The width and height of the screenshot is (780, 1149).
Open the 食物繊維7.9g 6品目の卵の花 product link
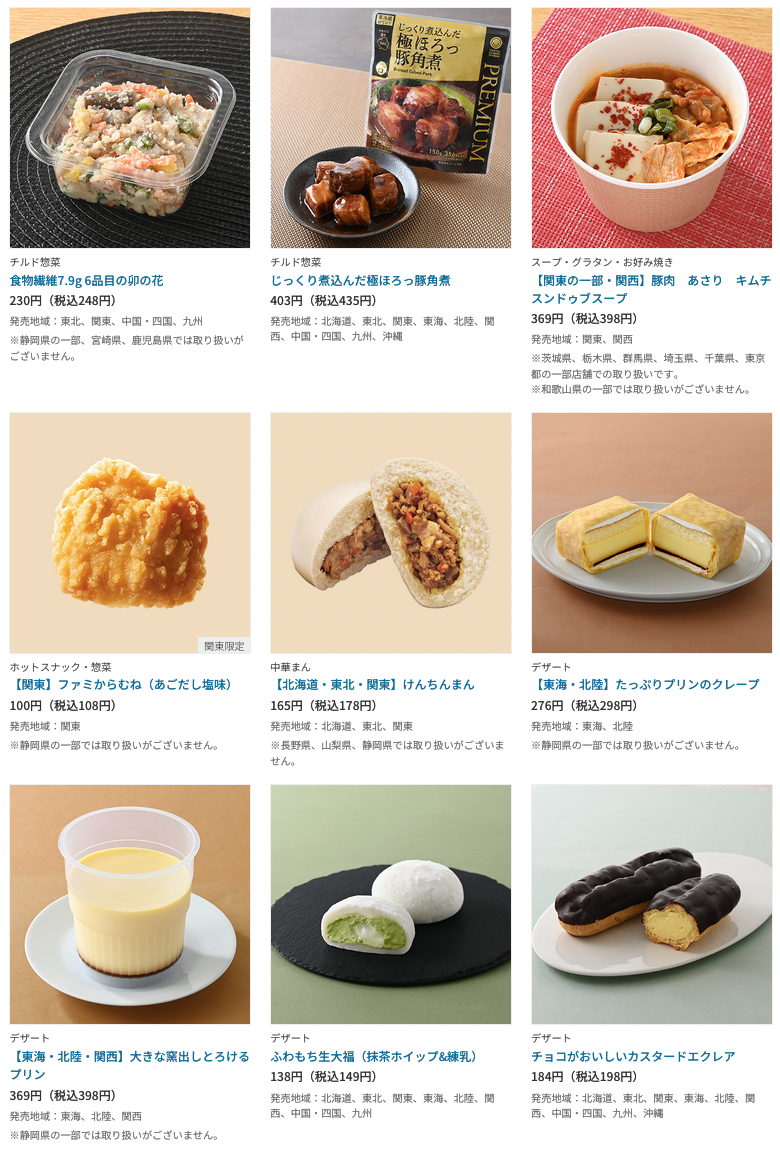pyautogui.click(x=86, y=280)
